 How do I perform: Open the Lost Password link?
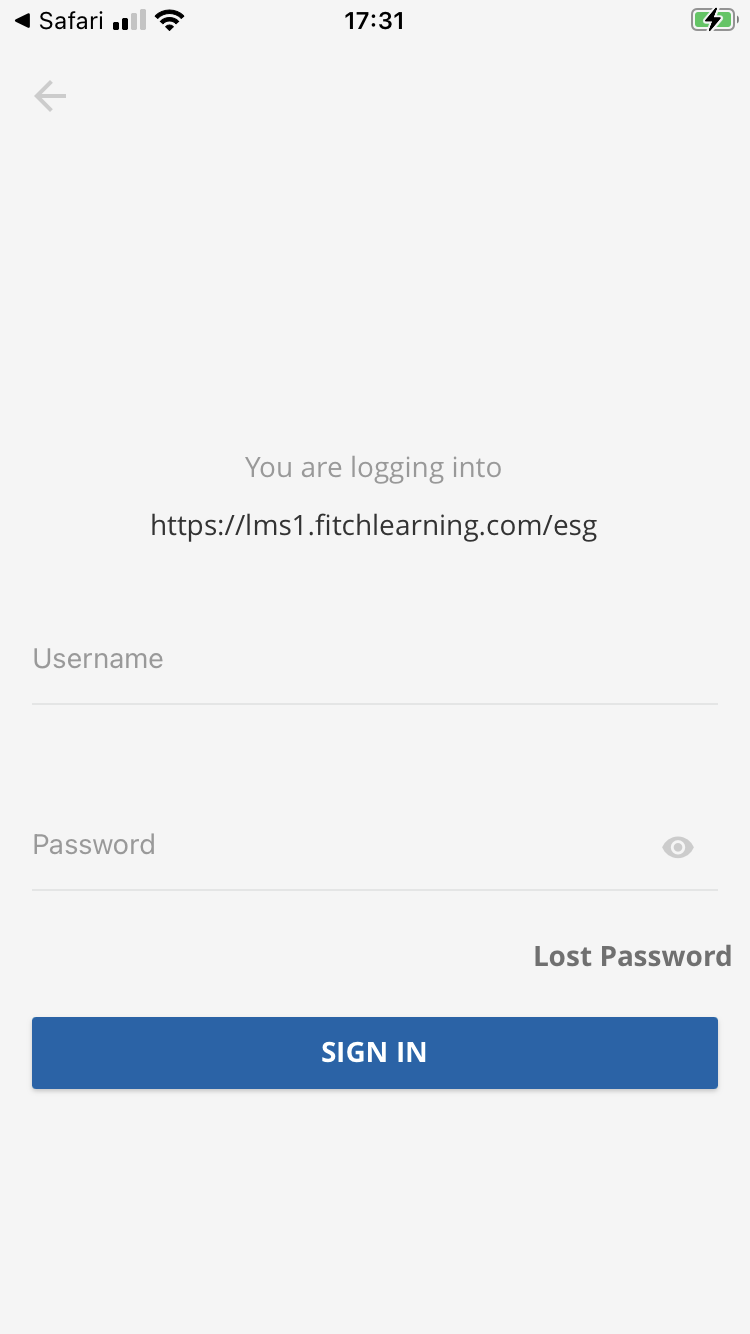coord(632,956)
